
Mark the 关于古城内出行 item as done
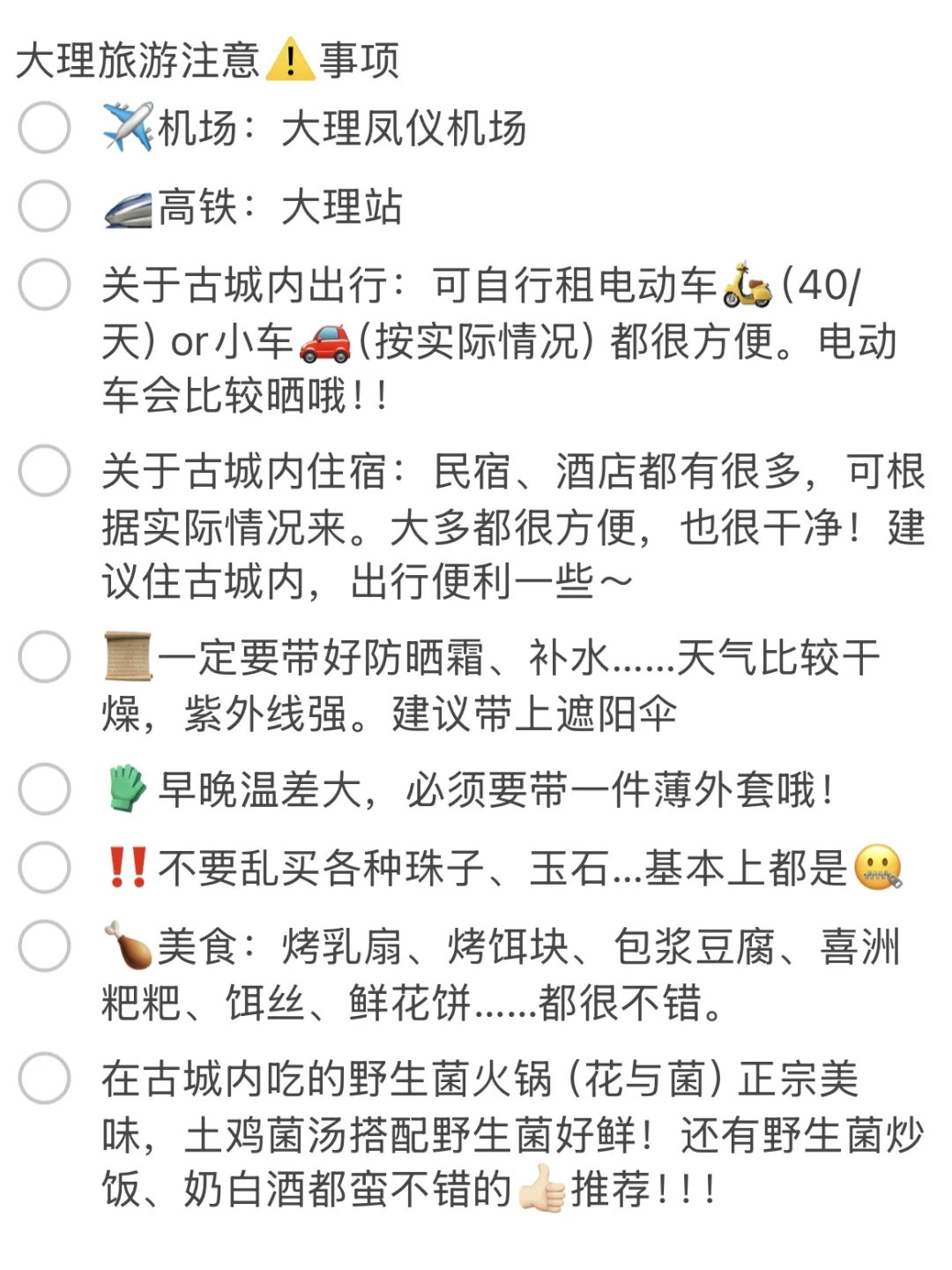click(x=44, y=284)
